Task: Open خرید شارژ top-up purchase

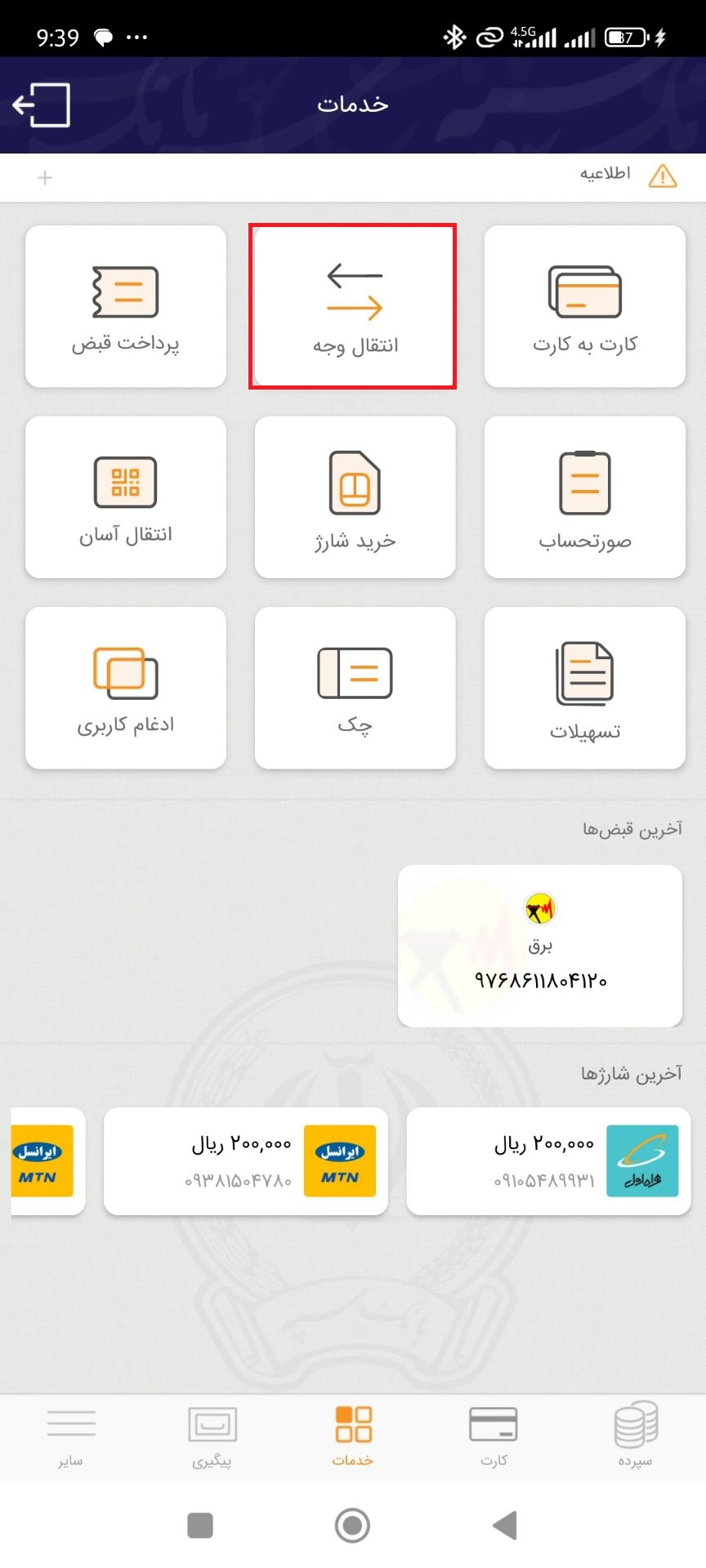Action: click(355, 497)
